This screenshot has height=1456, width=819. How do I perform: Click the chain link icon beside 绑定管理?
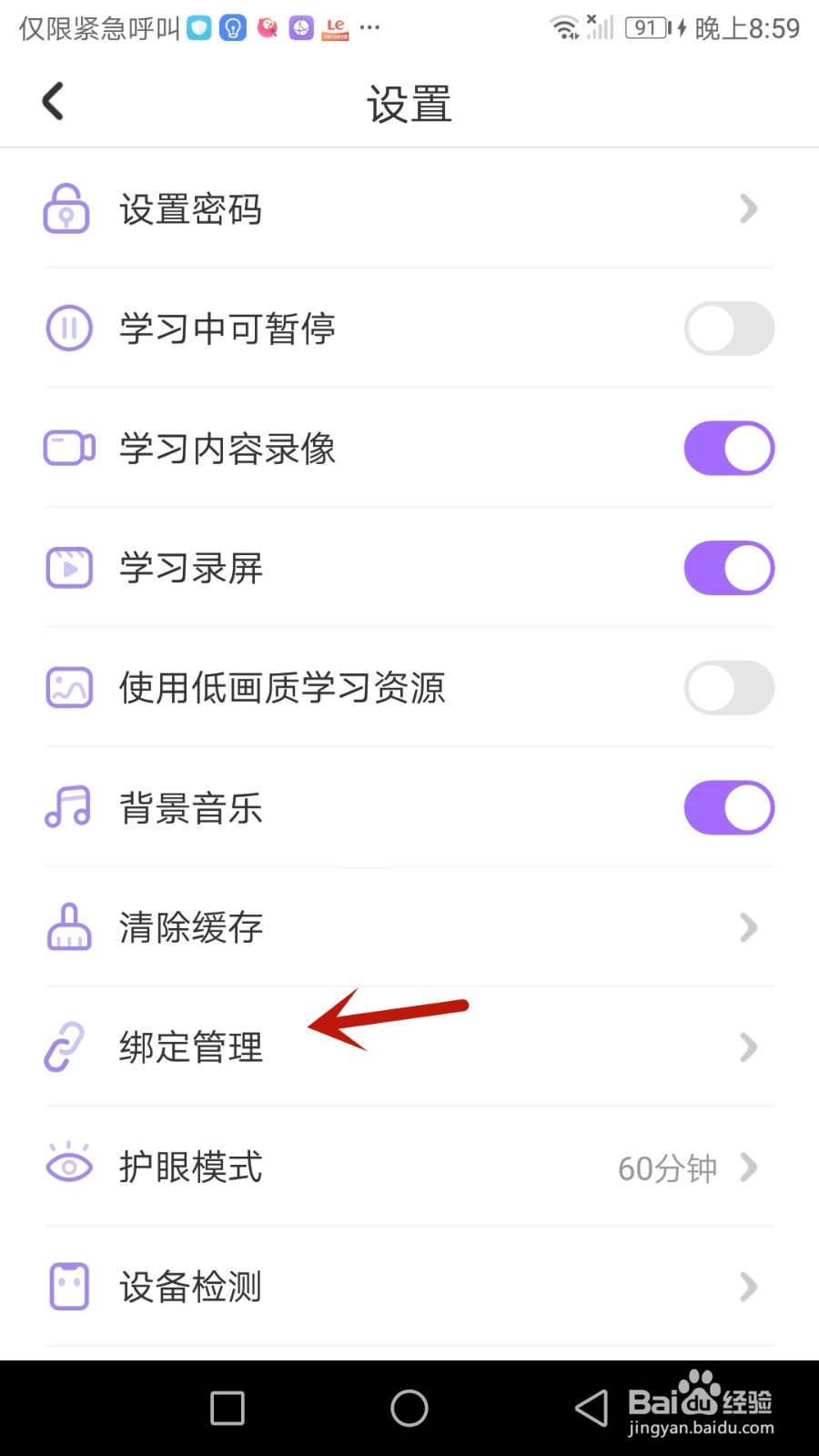pyautogui.click(x=64, y=1046)
